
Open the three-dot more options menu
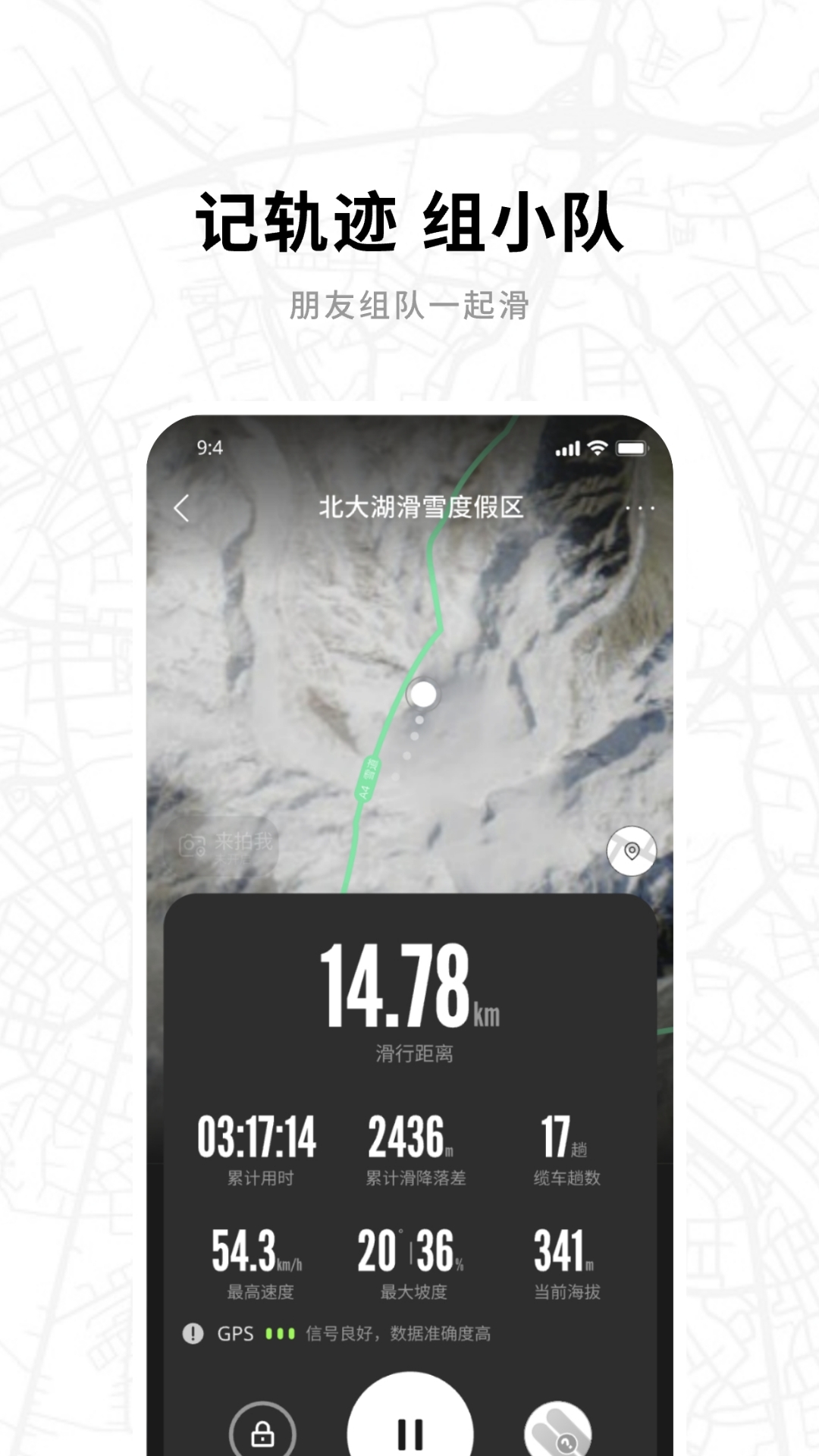pos(641,509)
